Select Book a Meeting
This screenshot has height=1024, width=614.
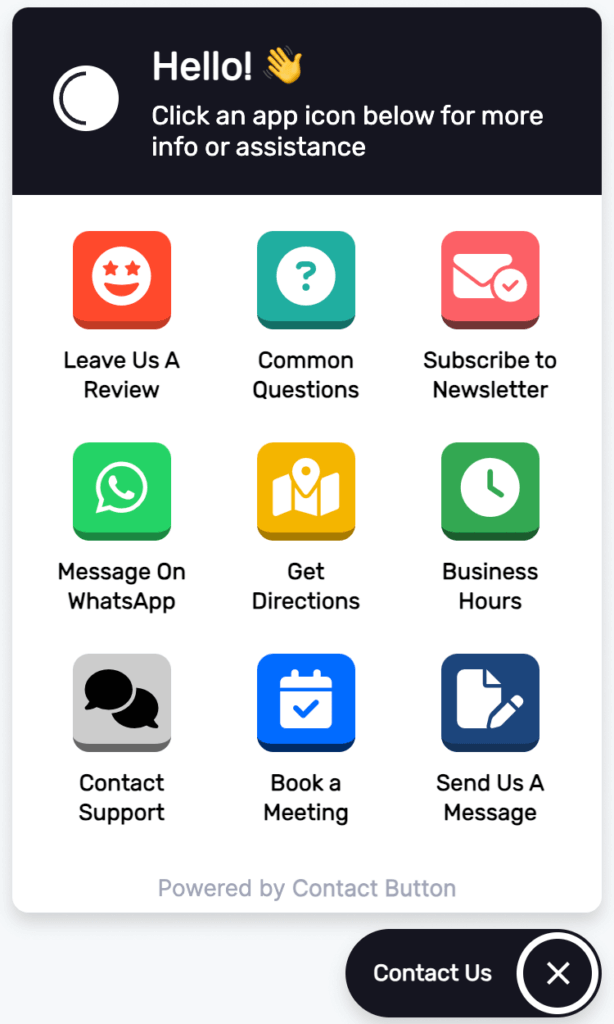point(306,700)
